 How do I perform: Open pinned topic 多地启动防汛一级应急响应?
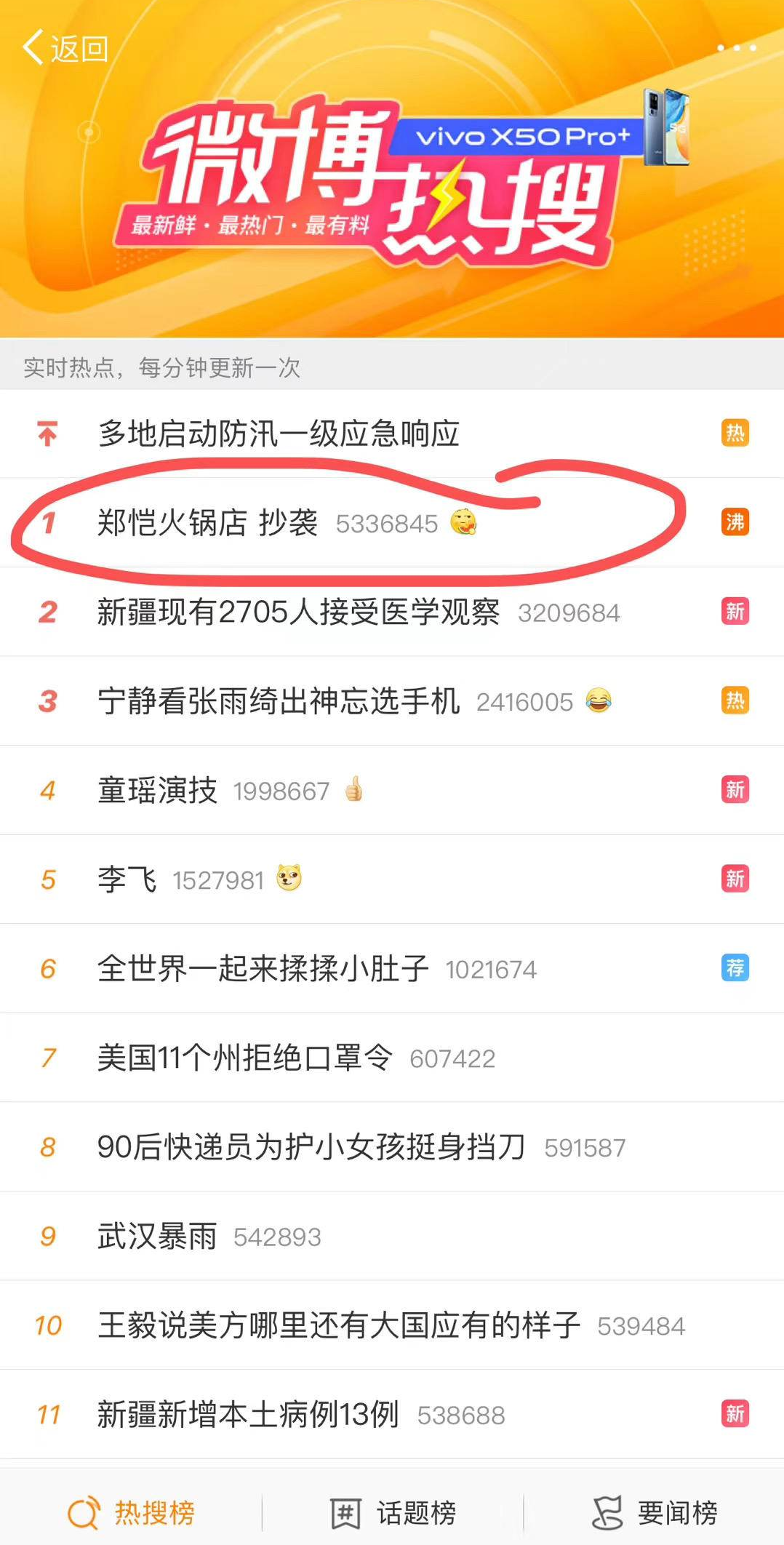(x=279, y=434)
